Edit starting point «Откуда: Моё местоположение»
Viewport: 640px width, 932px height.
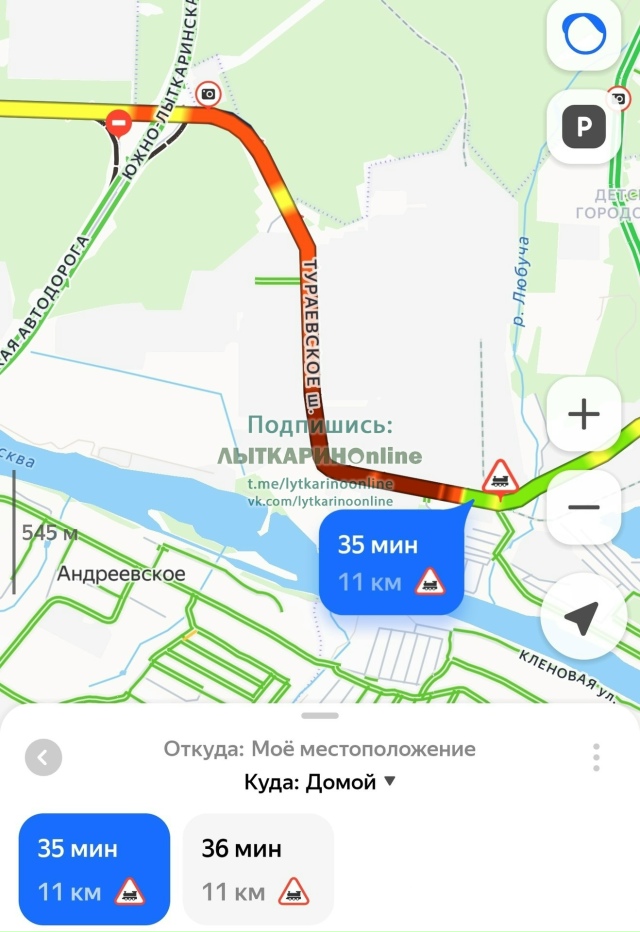click(320, 749)
